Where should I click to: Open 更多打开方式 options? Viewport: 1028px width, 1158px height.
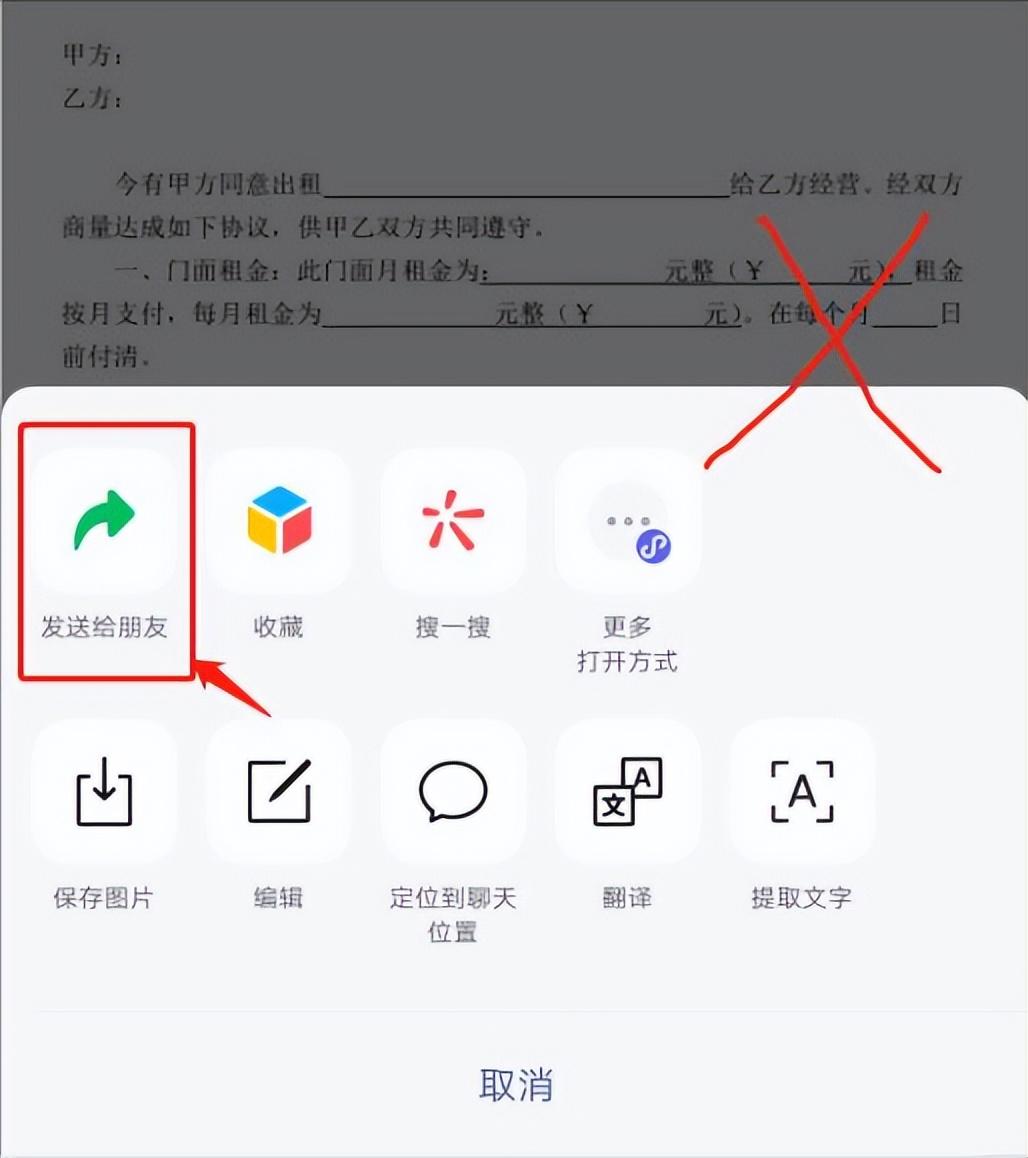click(x=628, y=522)
